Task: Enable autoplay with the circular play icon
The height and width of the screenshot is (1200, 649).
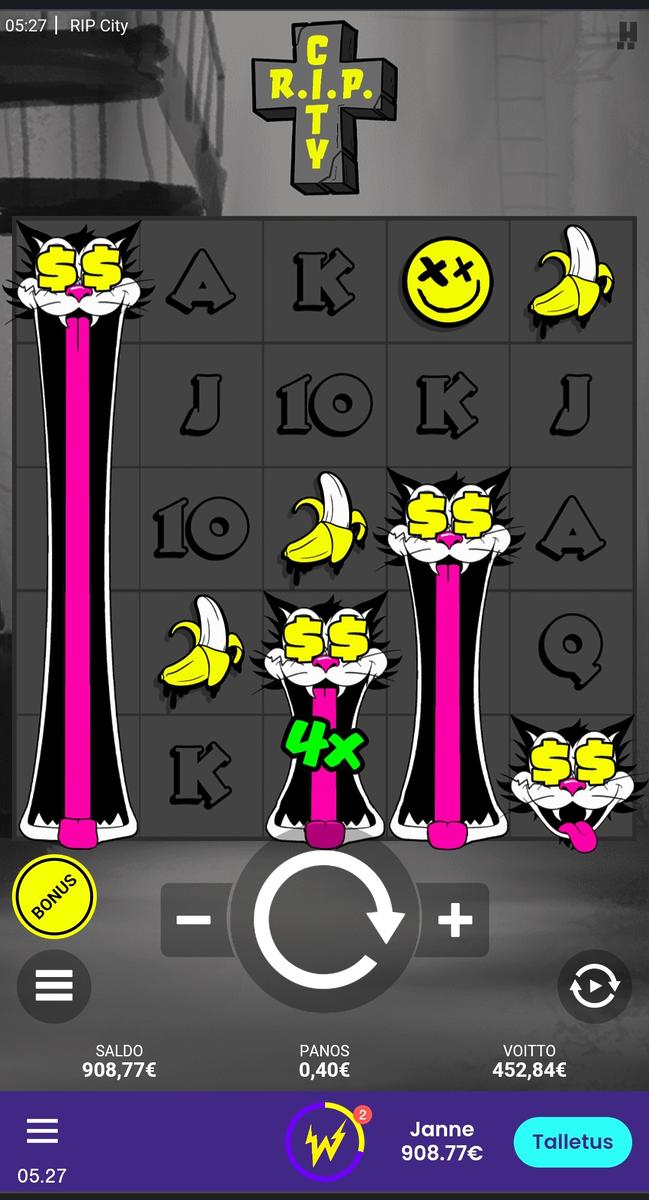Action: 594,986
